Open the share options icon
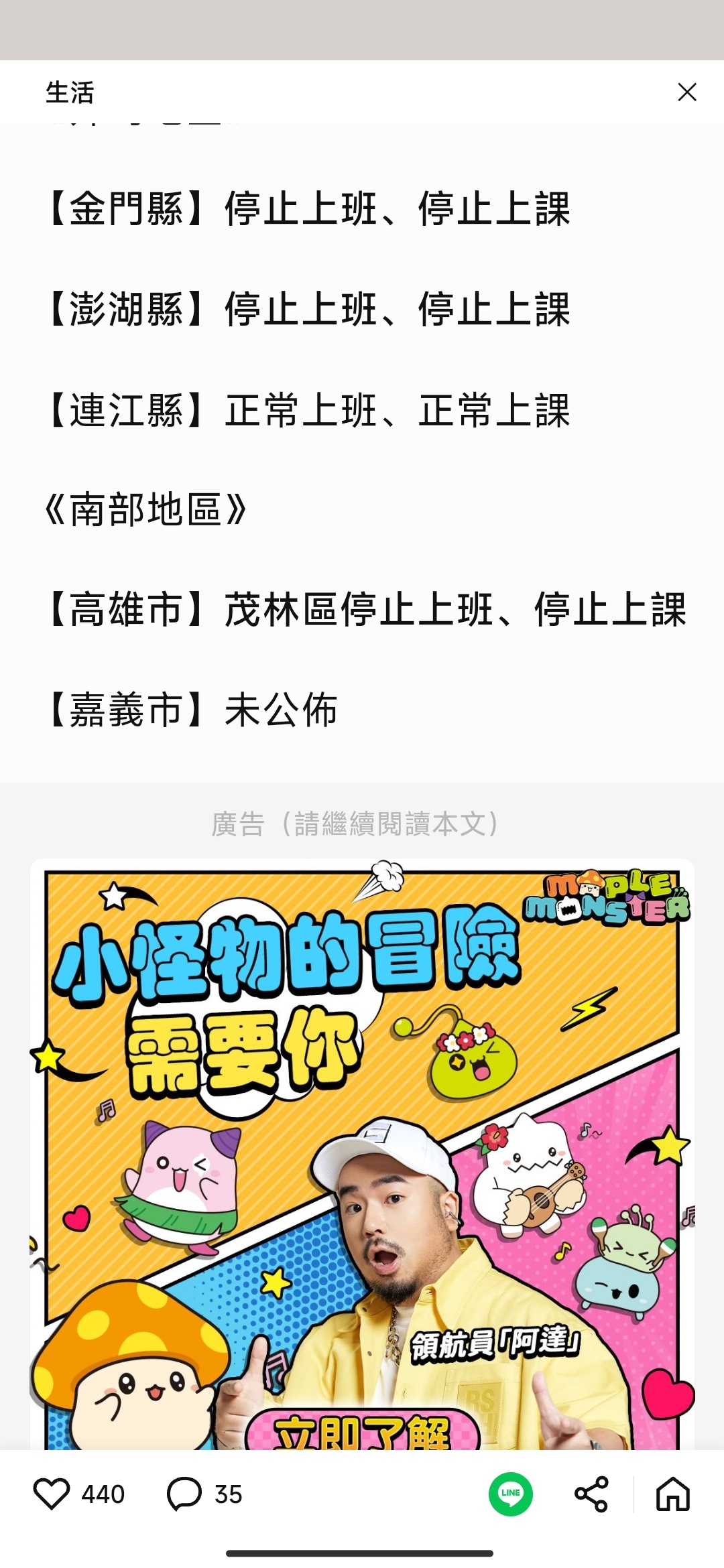 click(x=591, y=1494)
